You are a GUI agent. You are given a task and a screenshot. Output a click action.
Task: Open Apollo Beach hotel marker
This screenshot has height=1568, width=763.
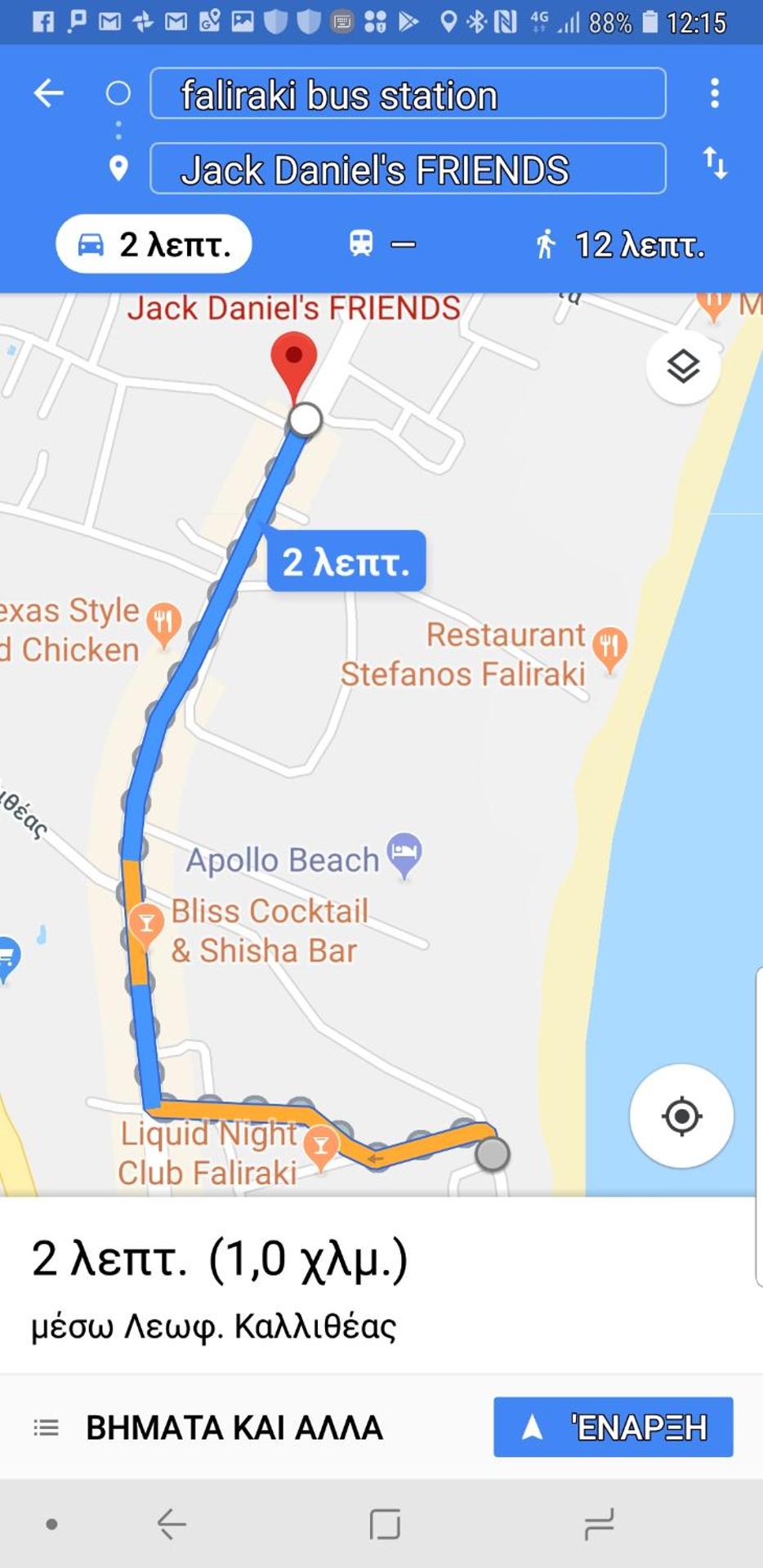tap(404, 853)
